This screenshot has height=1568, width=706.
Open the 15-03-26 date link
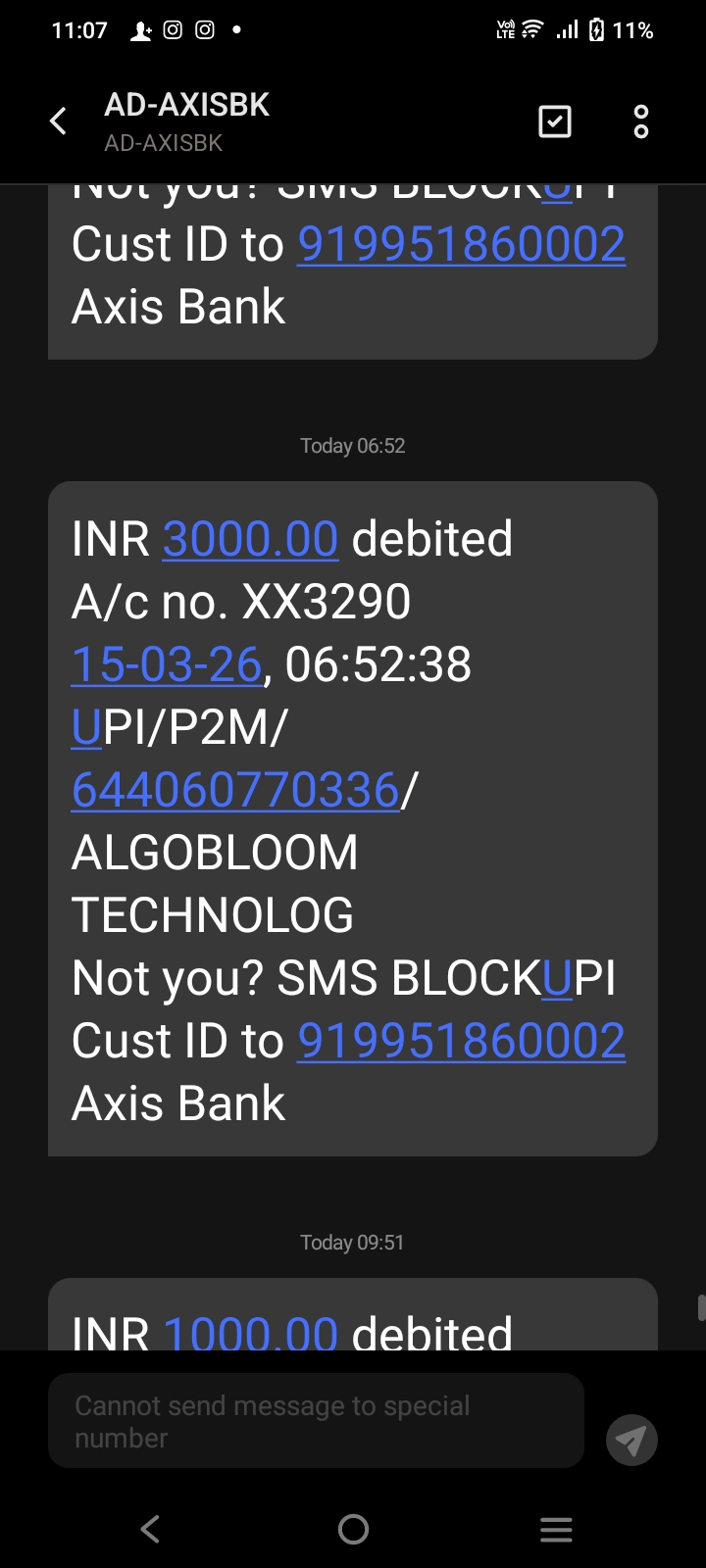[167, 664]
